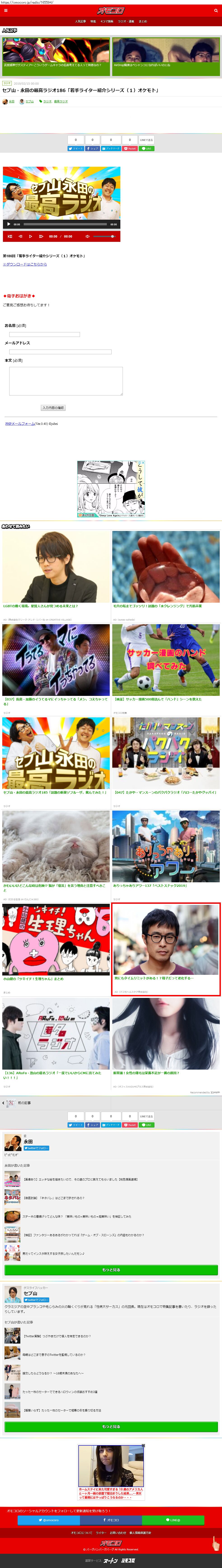This screenshot has width=222, height=1568.
Task: Open the ありっちゃありアワー episode card
Action: pos(166,849)
